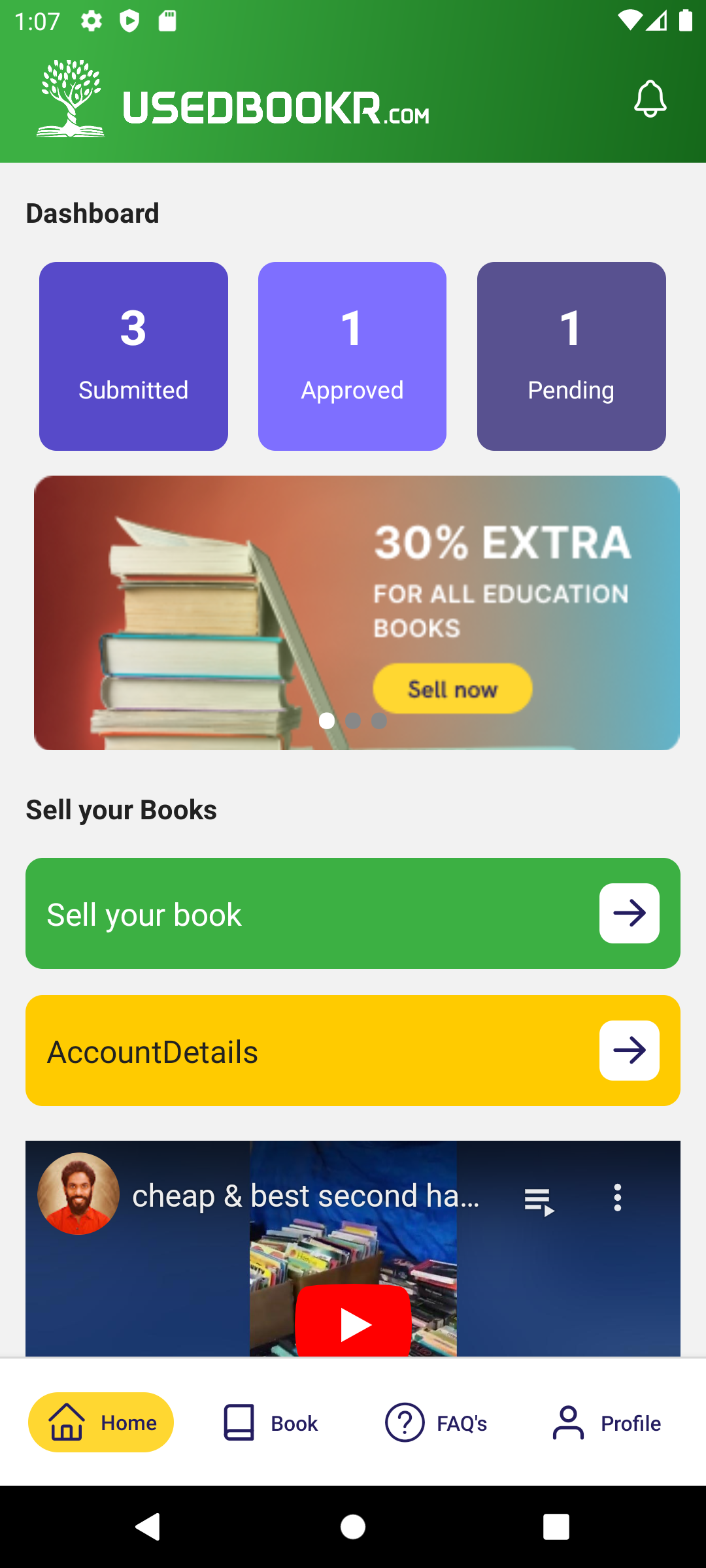706x1568 pixels.
Task: Go to AccountDetails
Action: (x=353, y=1051)
